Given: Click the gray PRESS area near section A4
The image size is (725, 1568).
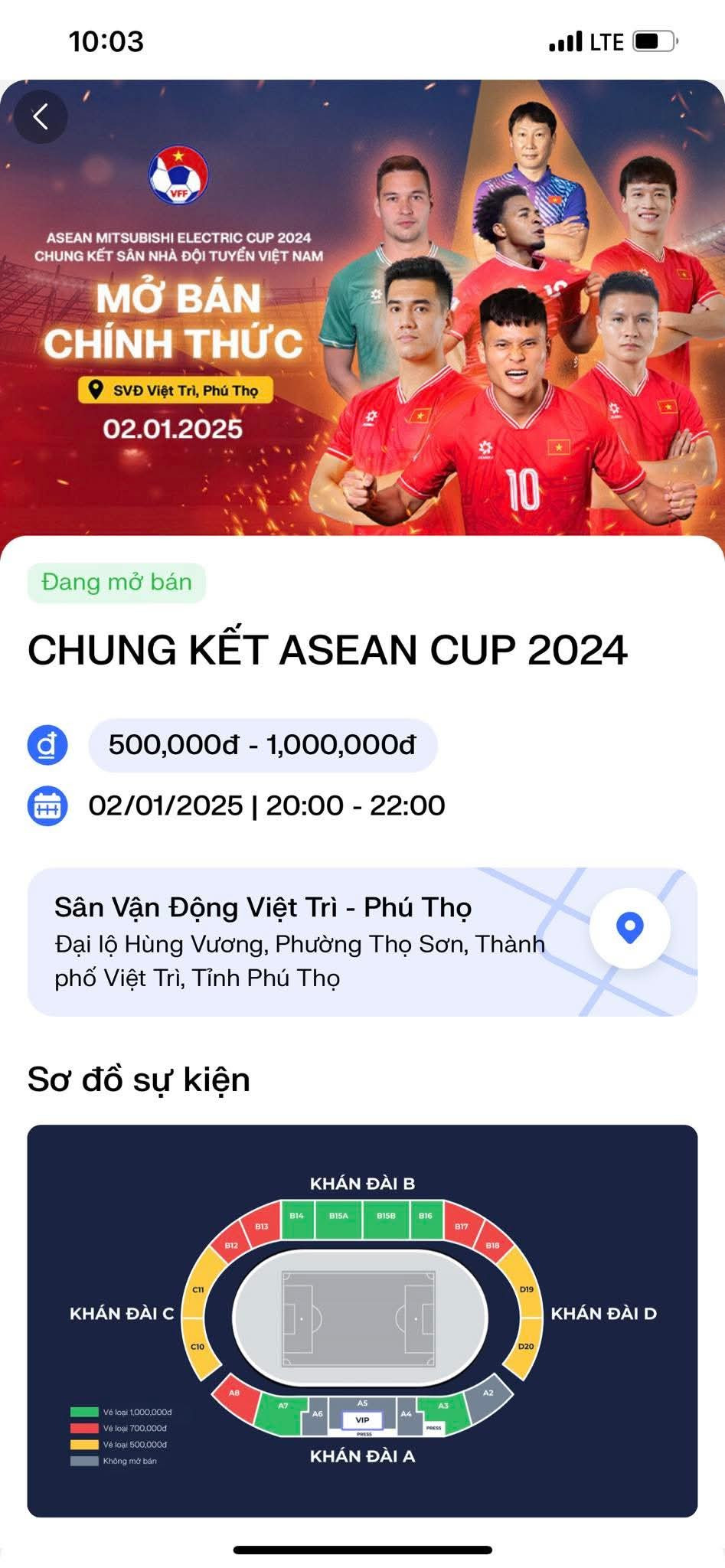Looking at the screenshot, I should pyautogui.click(x=433, y=1426).
